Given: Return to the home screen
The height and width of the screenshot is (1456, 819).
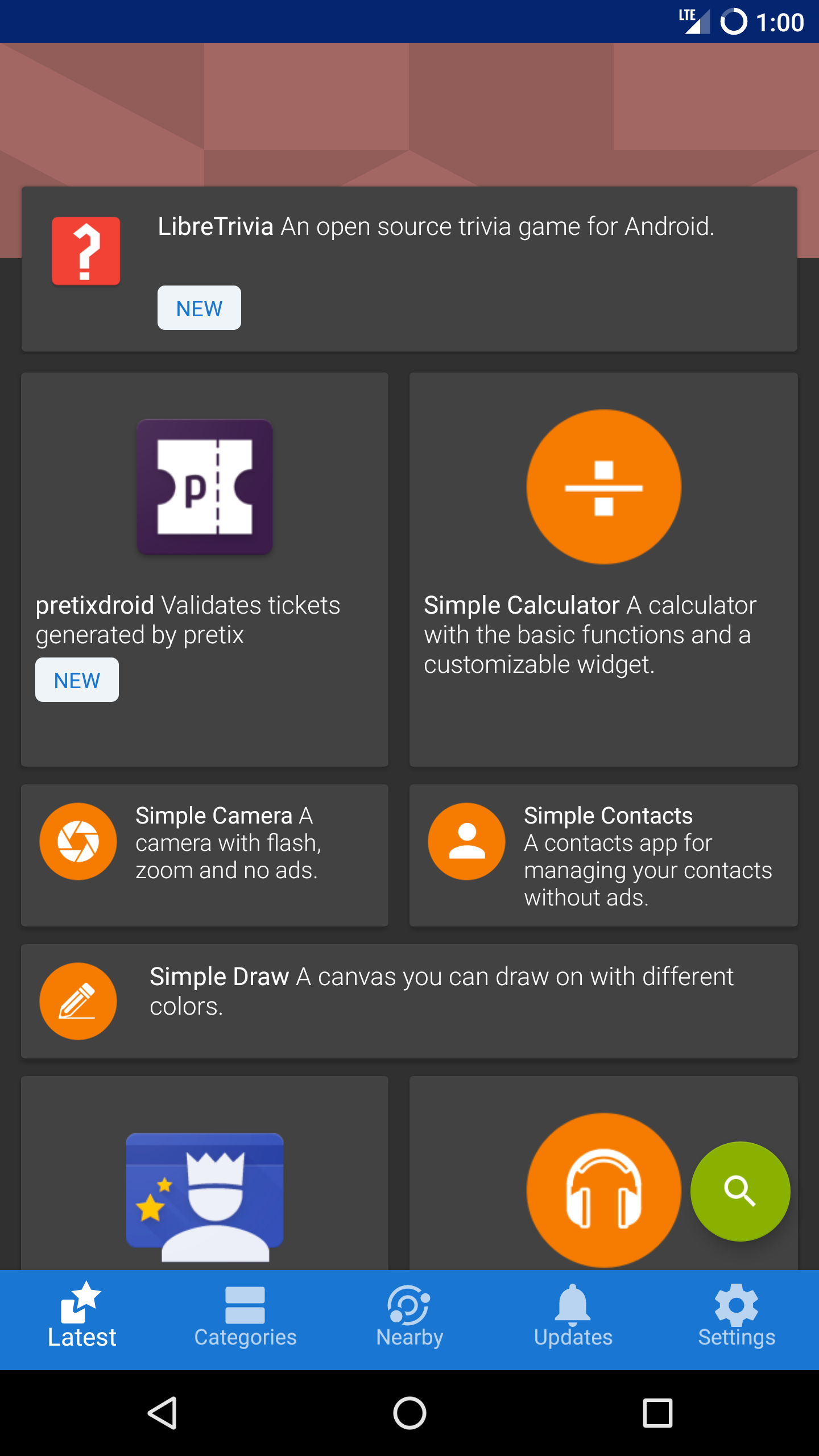Looking at the screenshot, I should pos(409,1413).
